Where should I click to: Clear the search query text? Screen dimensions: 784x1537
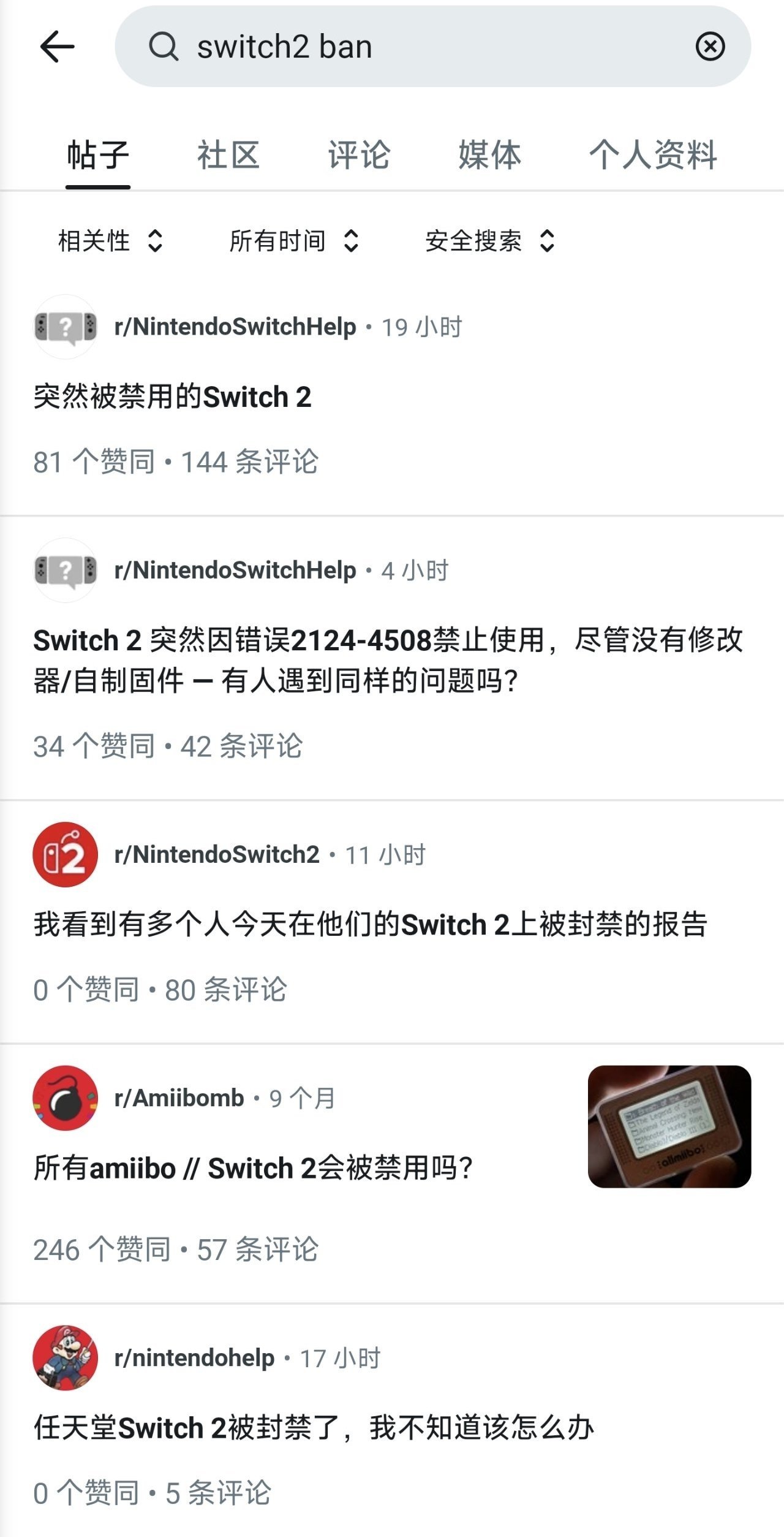[x=710, y=47]
